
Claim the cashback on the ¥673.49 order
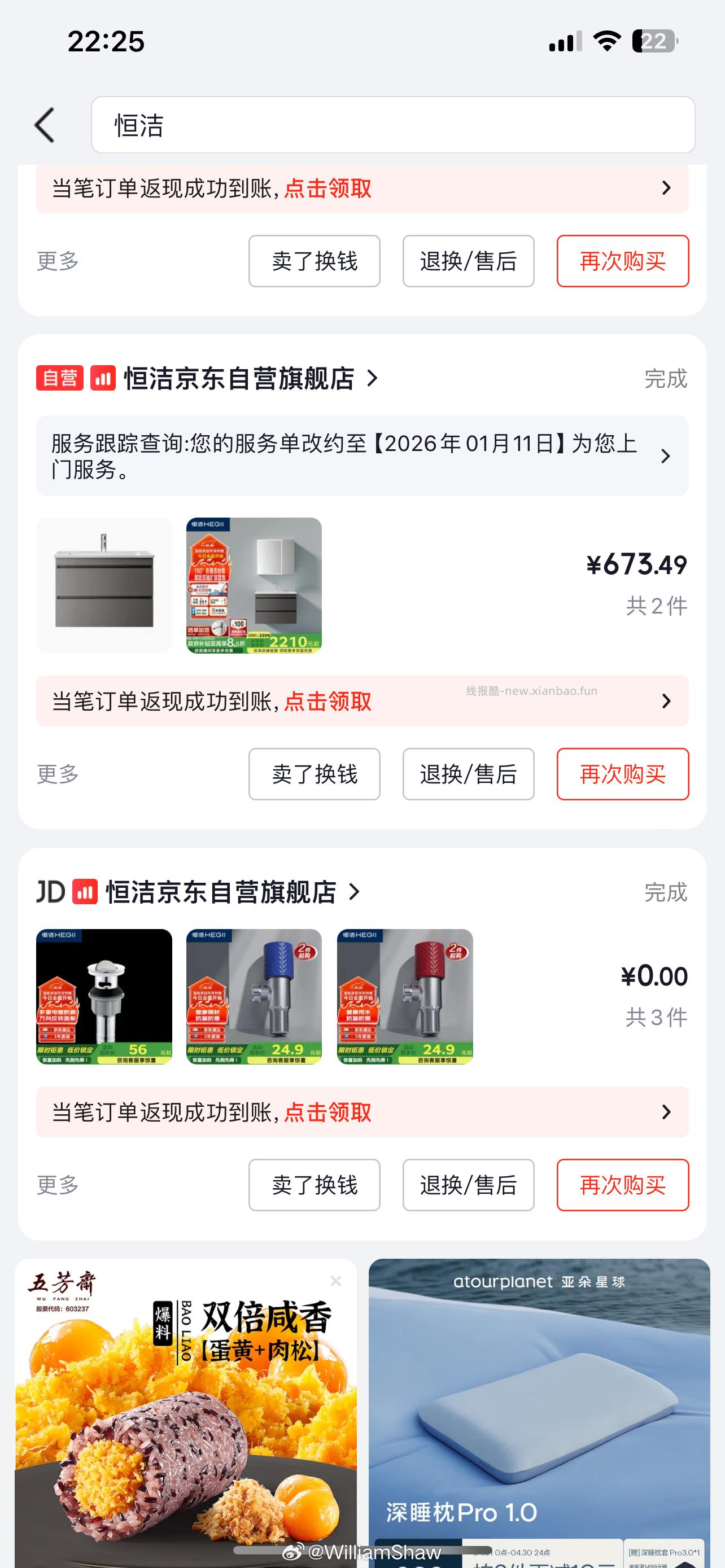tap(361, 701)
